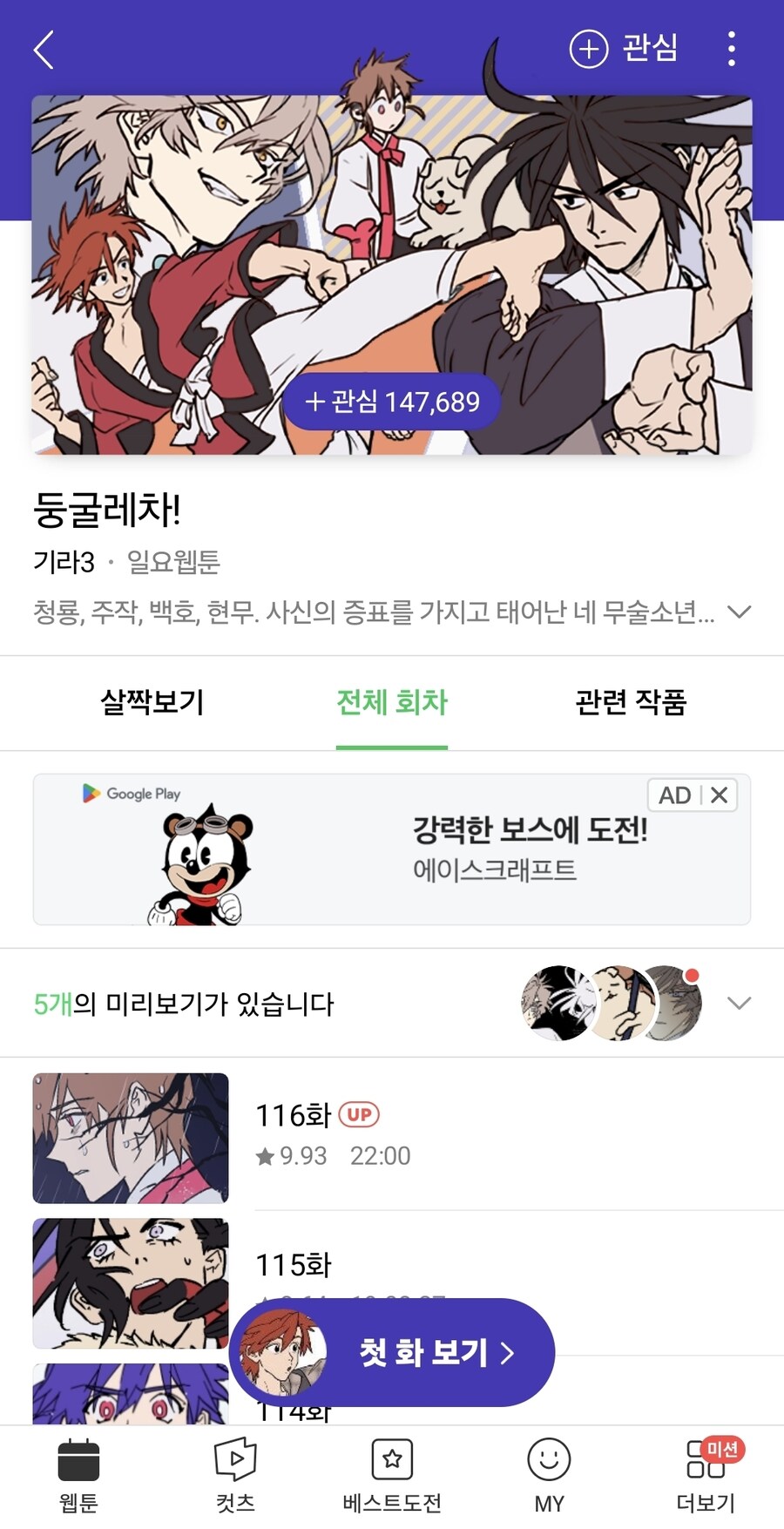This screenshot has height=1529, width=784.
Task: Go to the 웹툰 bottom tab
Action: (x=78, y=1474)
